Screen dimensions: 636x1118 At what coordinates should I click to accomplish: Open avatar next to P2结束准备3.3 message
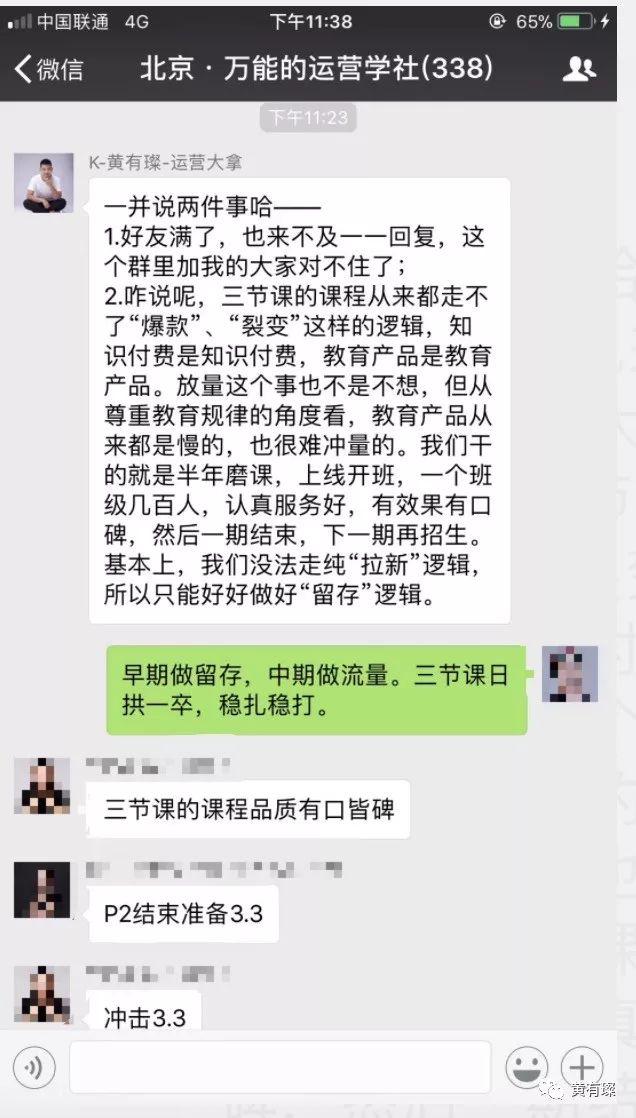42,890
